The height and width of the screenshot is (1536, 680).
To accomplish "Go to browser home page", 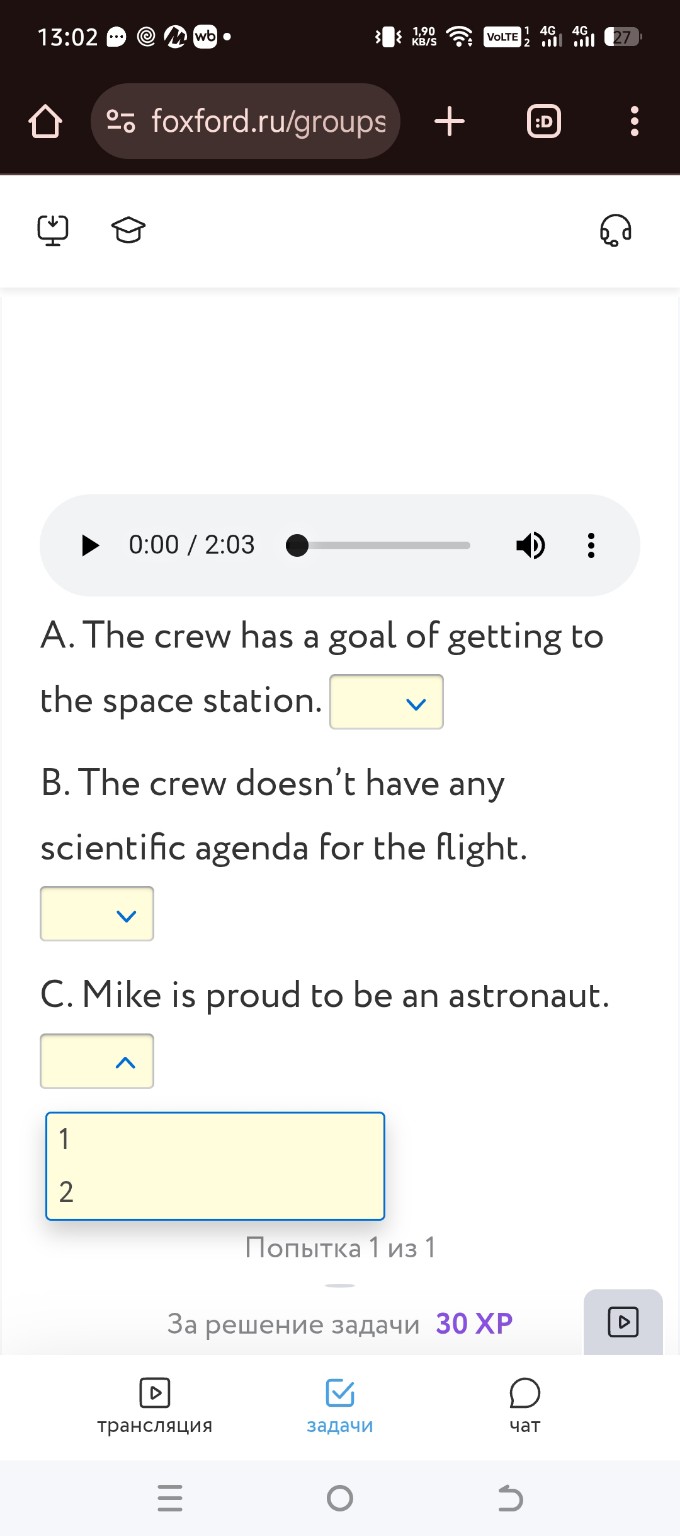I will (x=45, y=122).
